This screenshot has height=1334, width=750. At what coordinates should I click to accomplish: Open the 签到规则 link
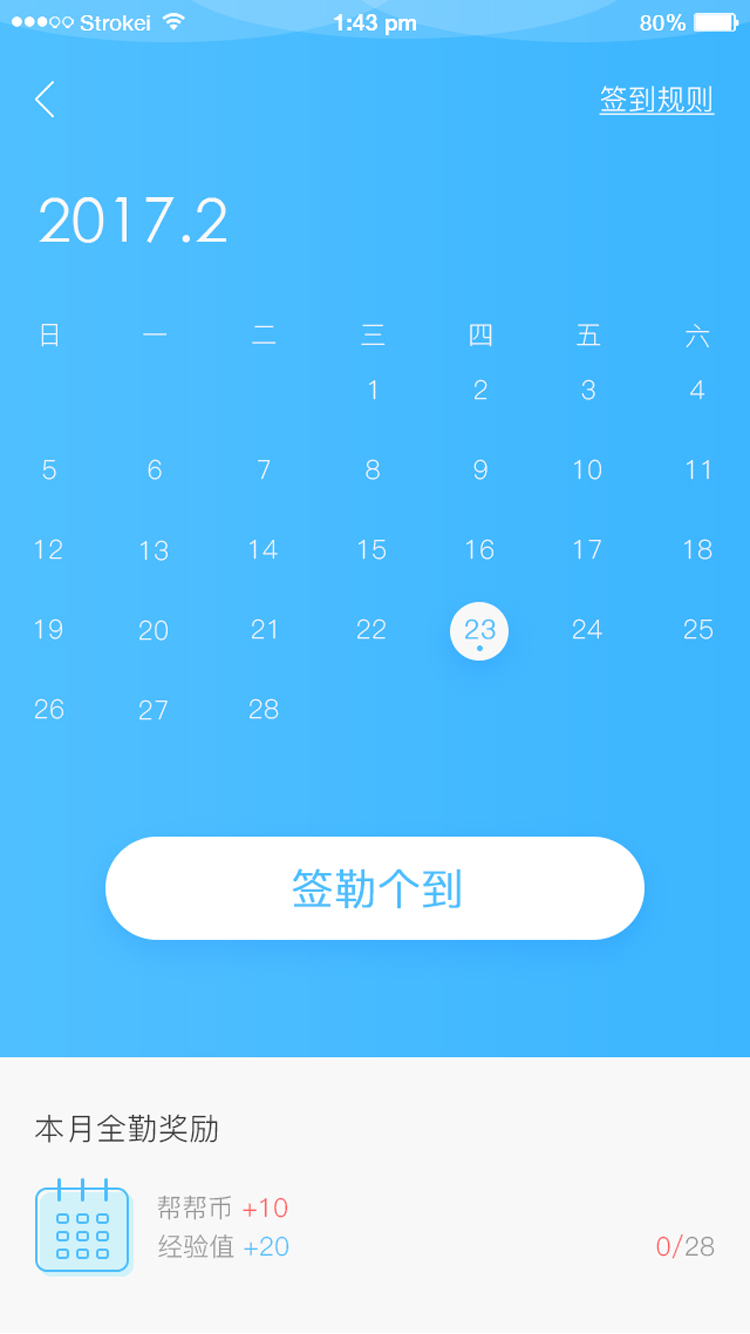pyautogui.click(x=656, y=100)
